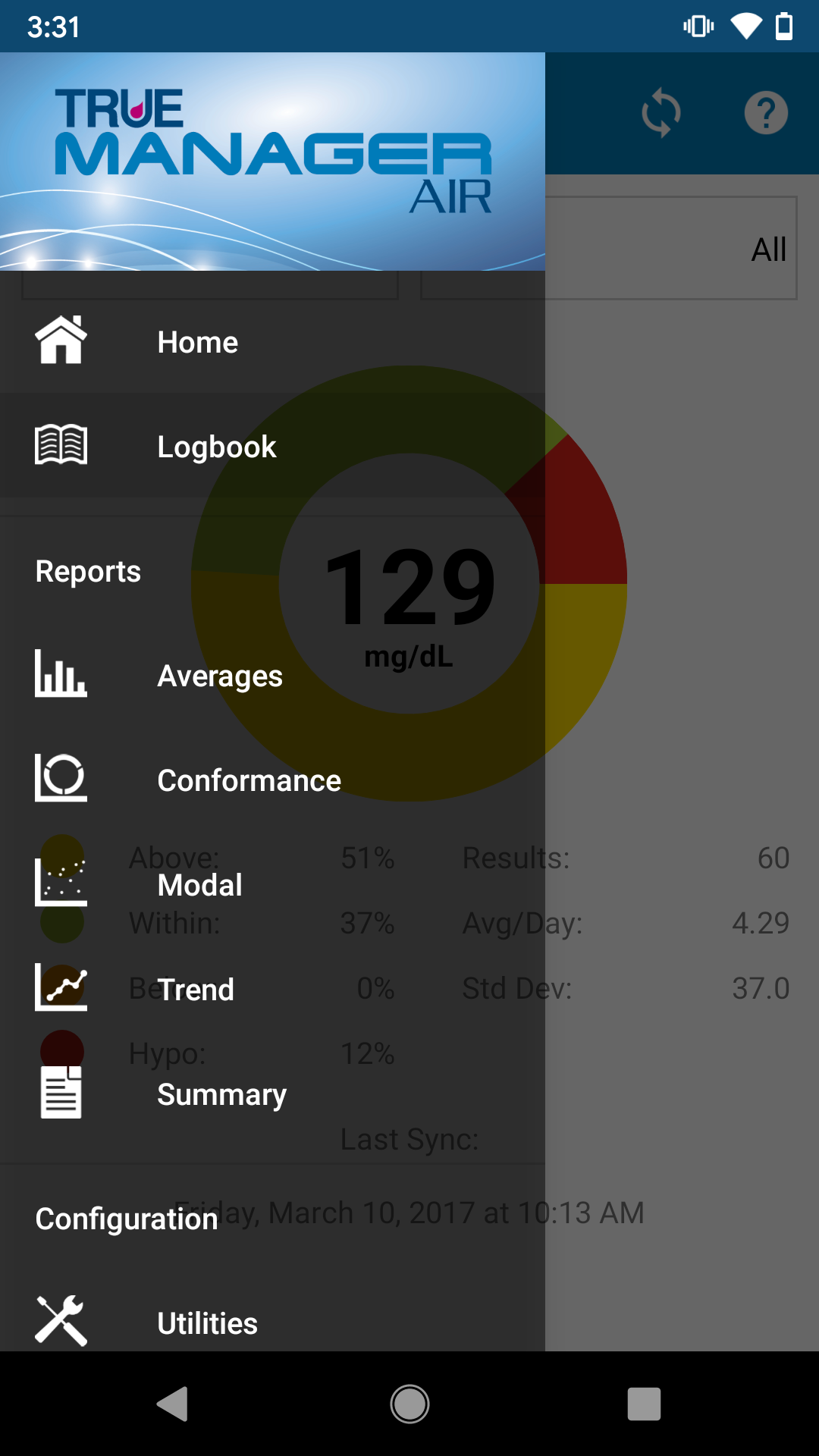The width and height of the screenshot is (819, 1456).
Task: Open the Logbook
Action: click(216, 447)
